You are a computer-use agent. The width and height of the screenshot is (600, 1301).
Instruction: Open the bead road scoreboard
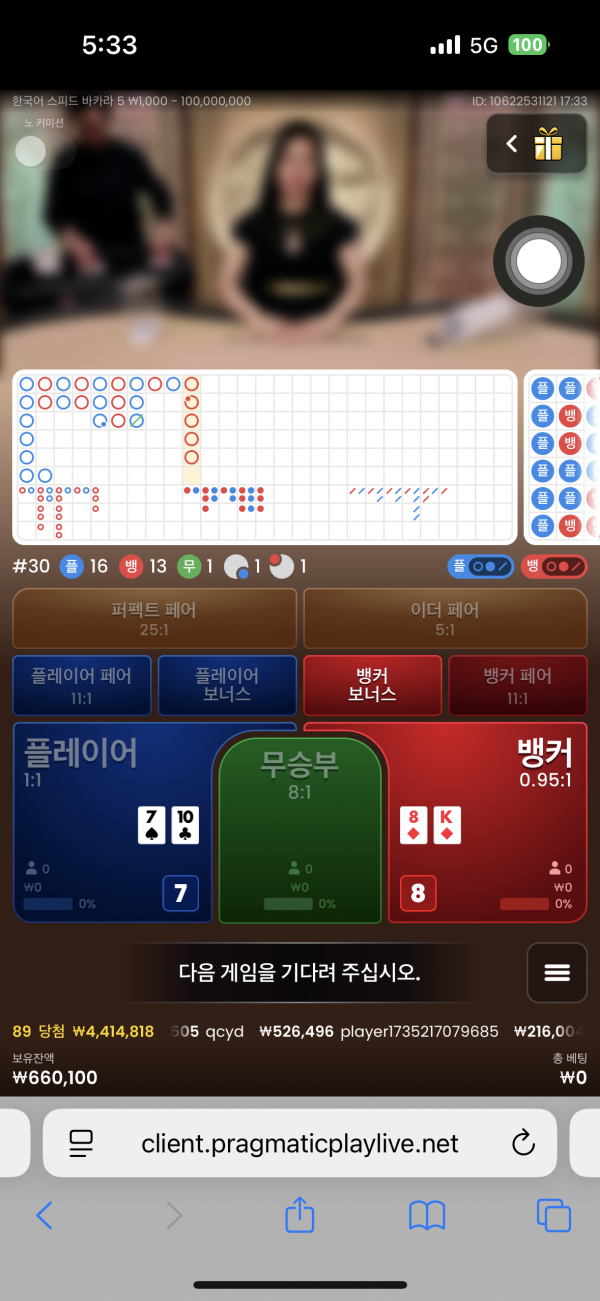click(562, 456)
